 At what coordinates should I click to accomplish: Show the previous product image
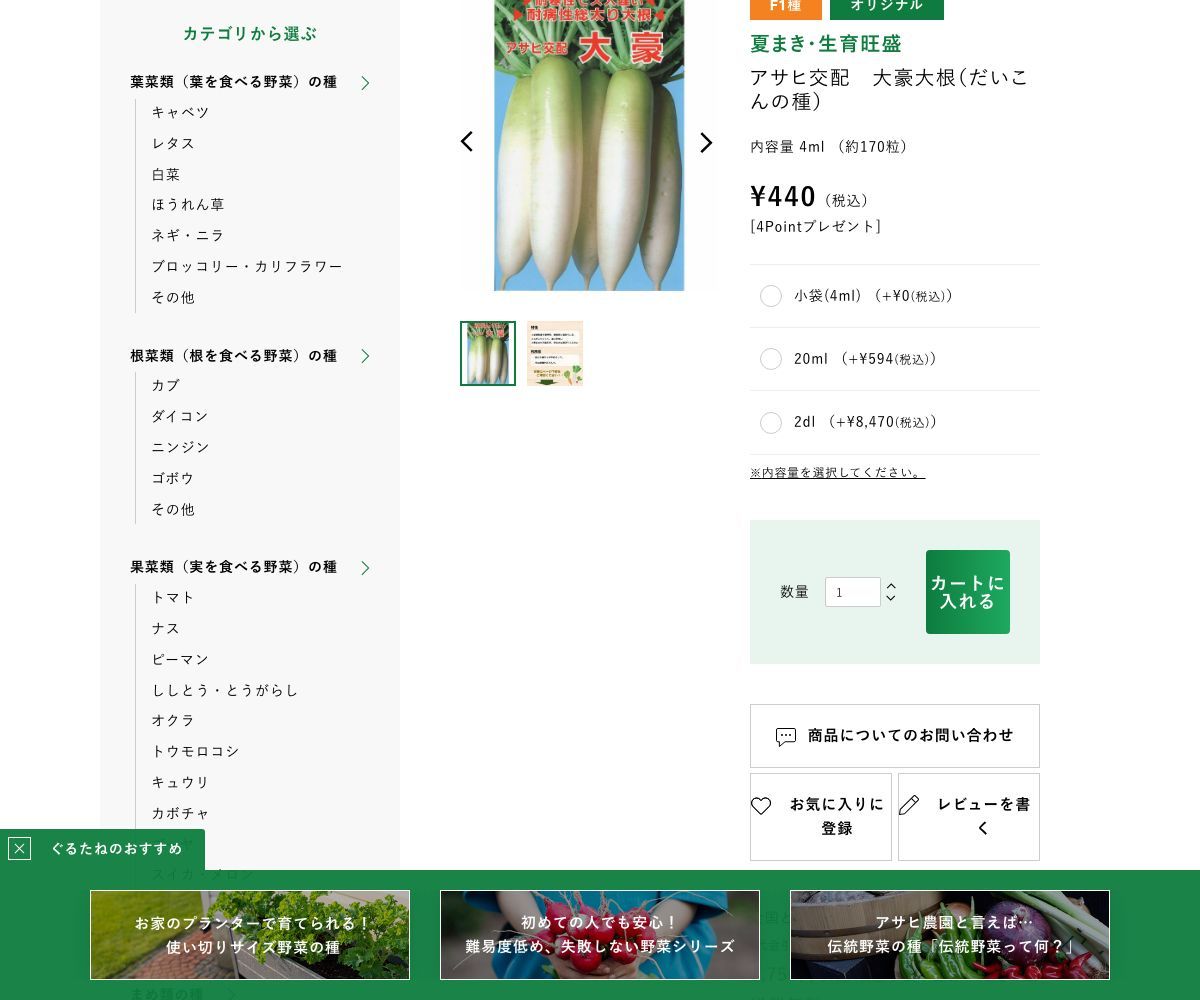tap(466, 142)
